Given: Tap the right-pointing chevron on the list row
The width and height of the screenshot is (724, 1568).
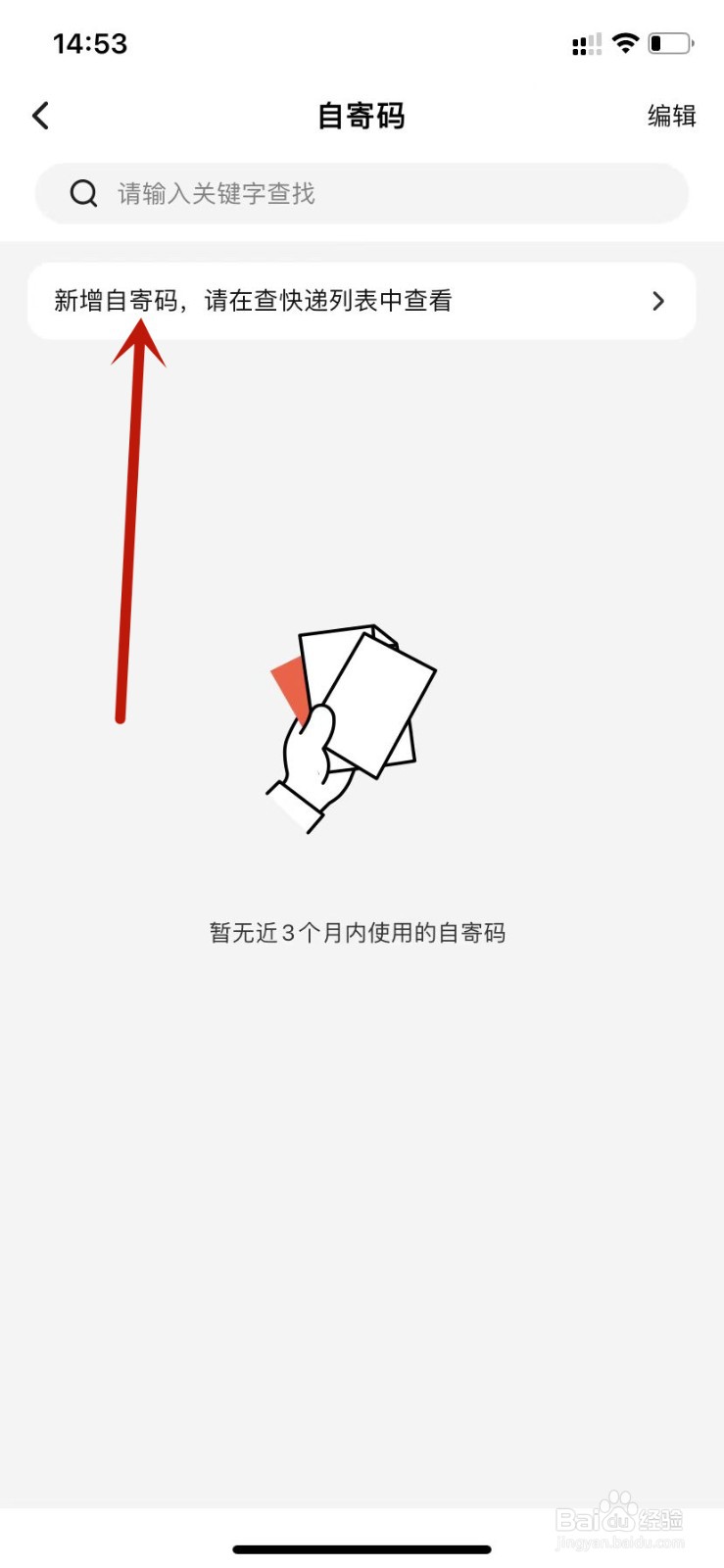Looking at the screenshot, I should click(658, 301).
